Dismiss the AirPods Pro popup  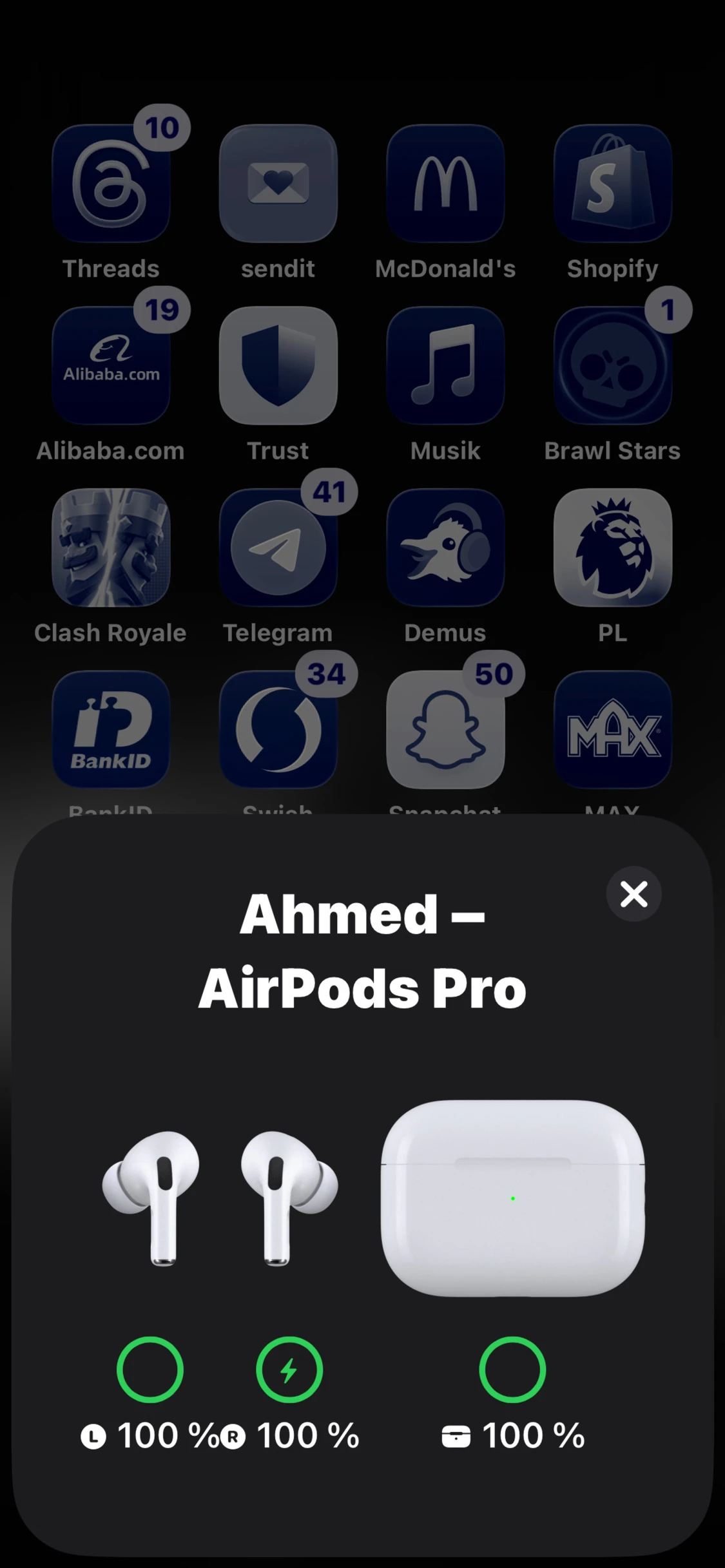pos(633,894)
